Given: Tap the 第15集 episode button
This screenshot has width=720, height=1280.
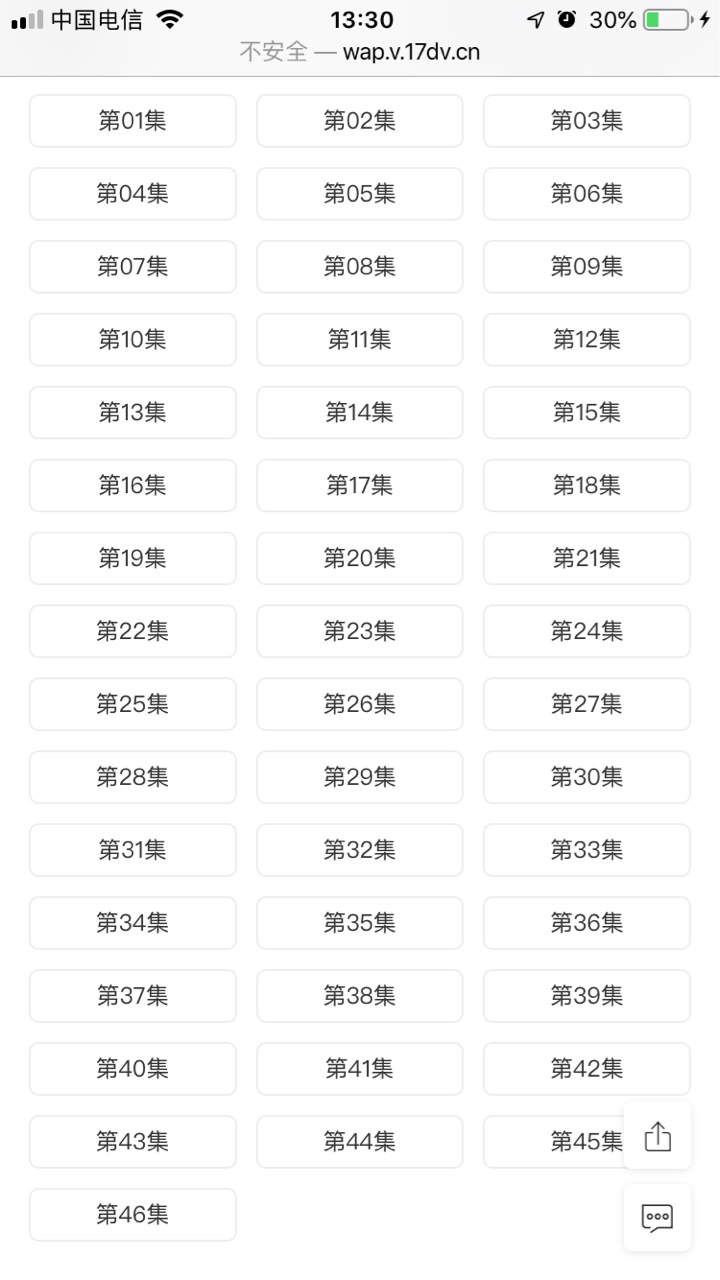Looking at the screenshot, I should 587,413.
